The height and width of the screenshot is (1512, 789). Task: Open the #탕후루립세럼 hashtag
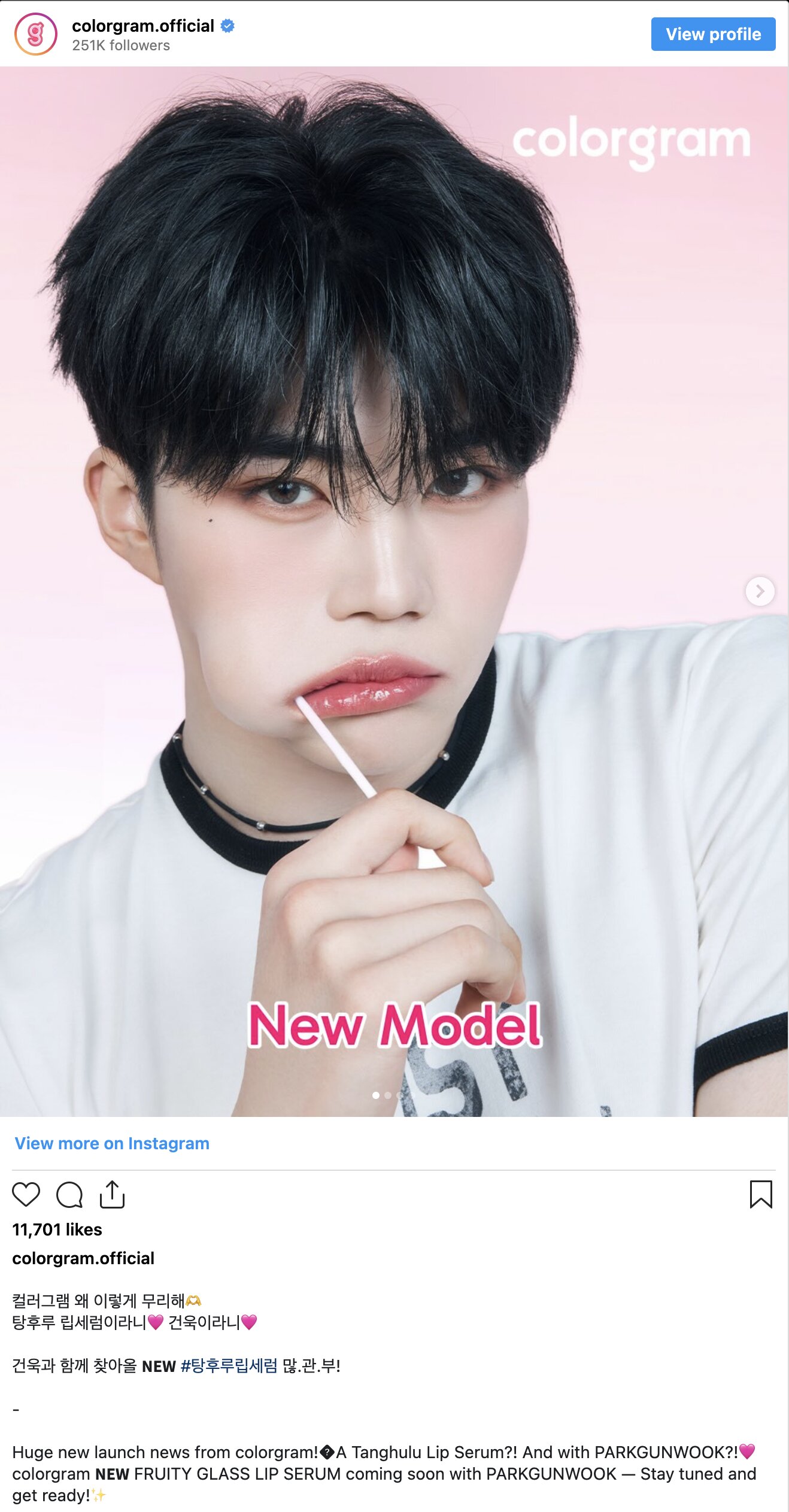229,1365
